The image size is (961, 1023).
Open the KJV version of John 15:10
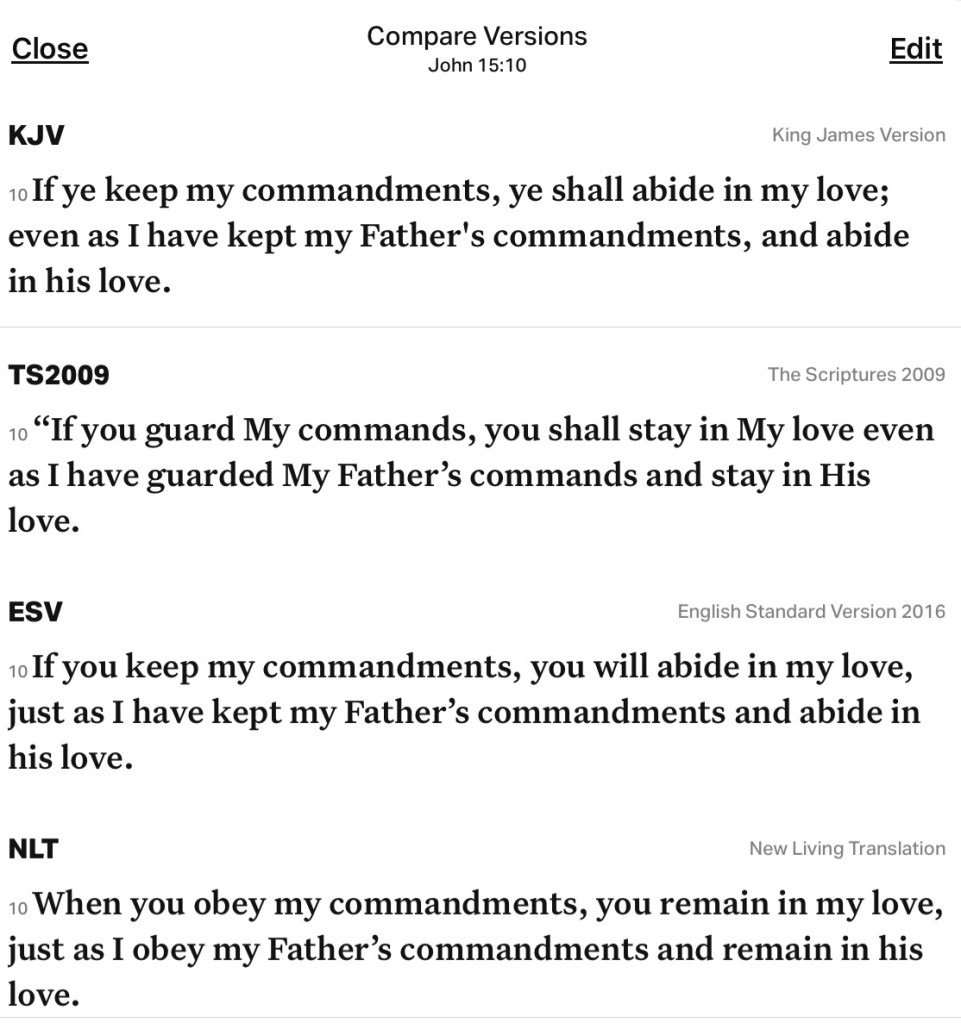point(37,135)
